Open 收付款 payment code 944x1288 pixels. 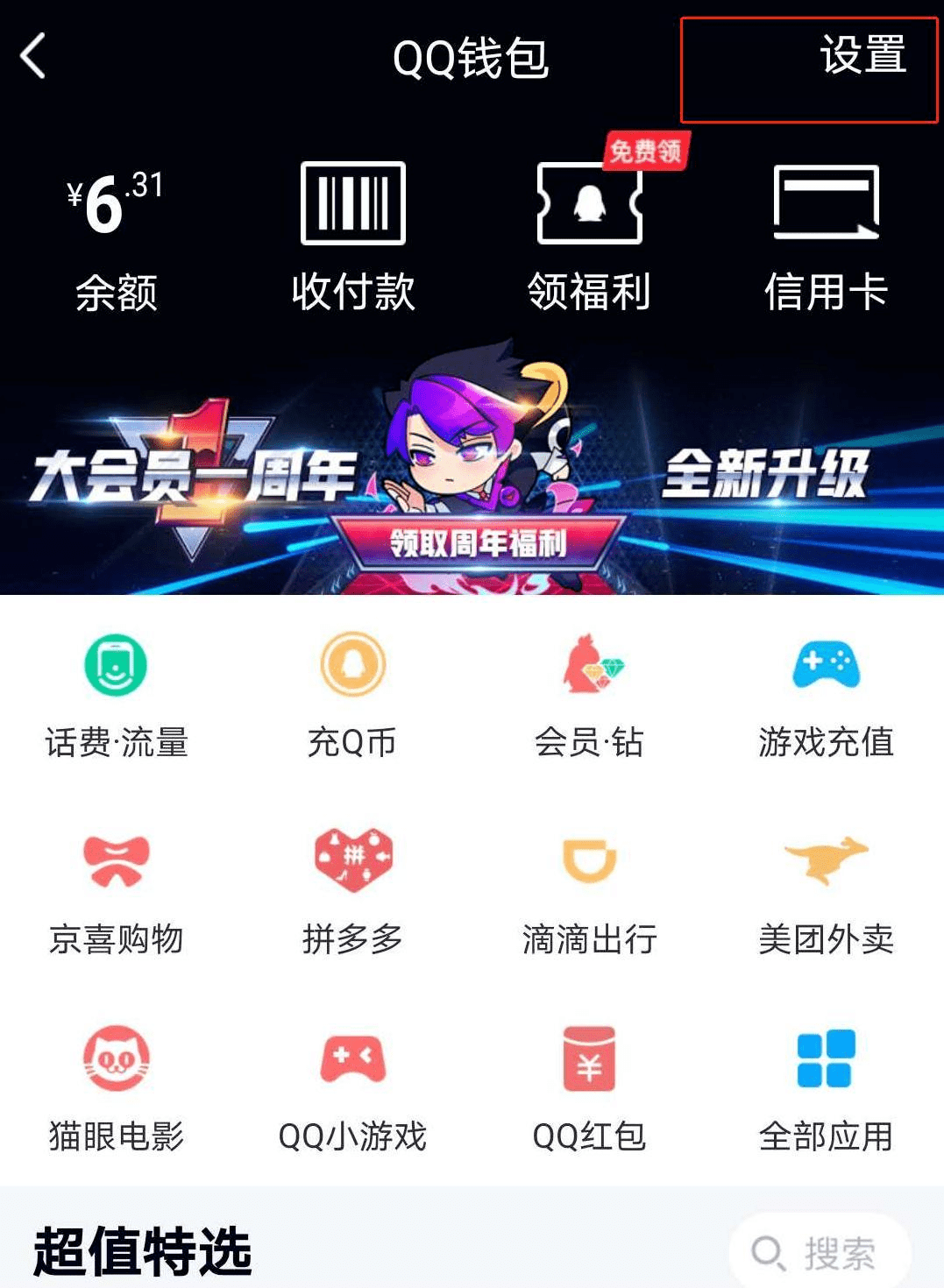click(x=352, y=238)
